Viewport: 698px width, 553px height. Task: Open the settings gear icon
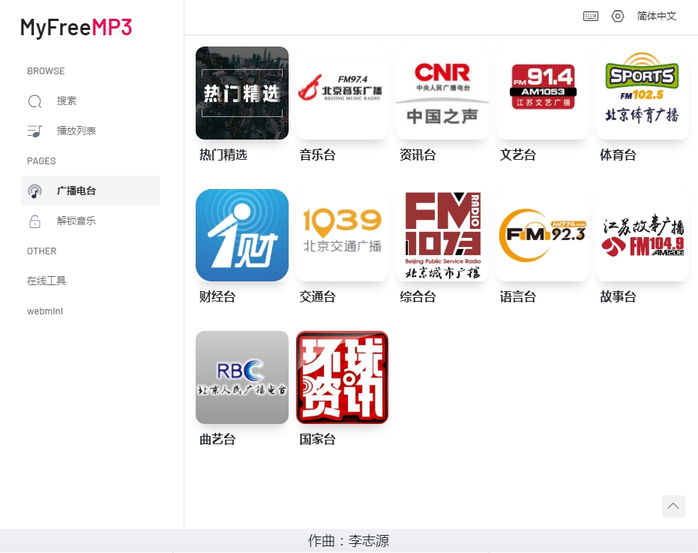(618, 16)
